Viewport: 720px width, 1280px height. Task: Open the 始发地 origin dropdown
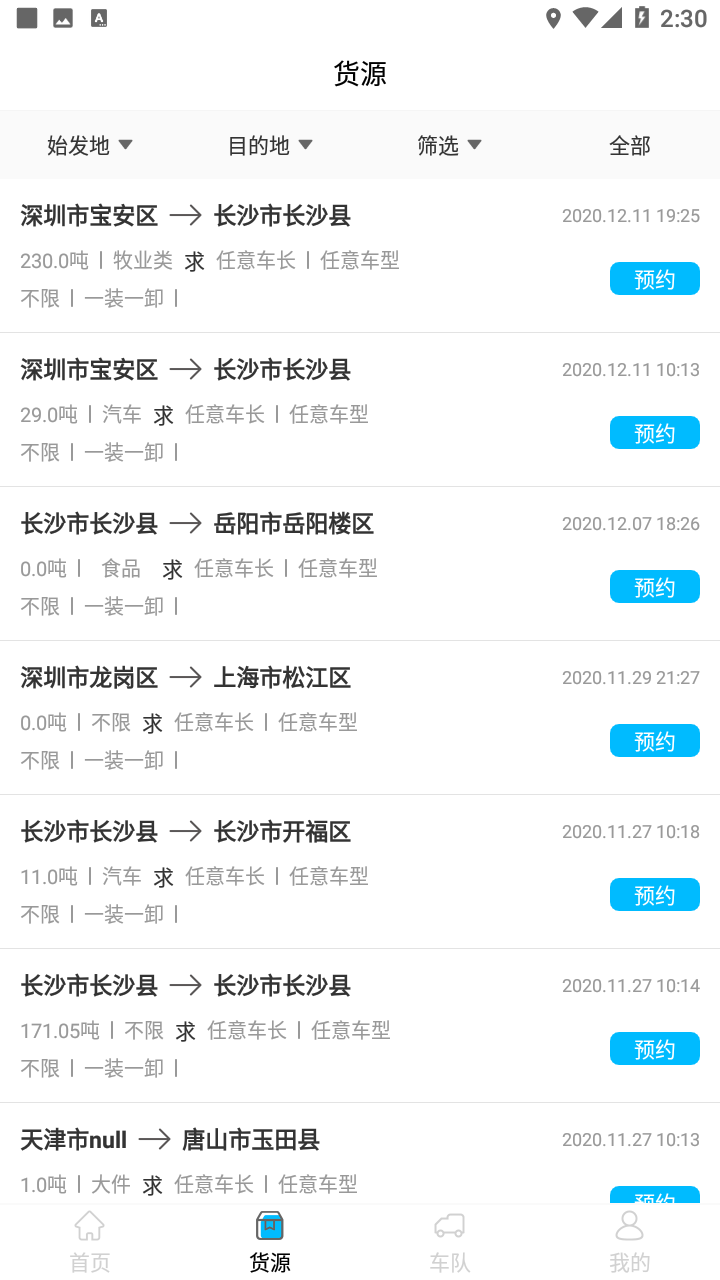[89, 144]
